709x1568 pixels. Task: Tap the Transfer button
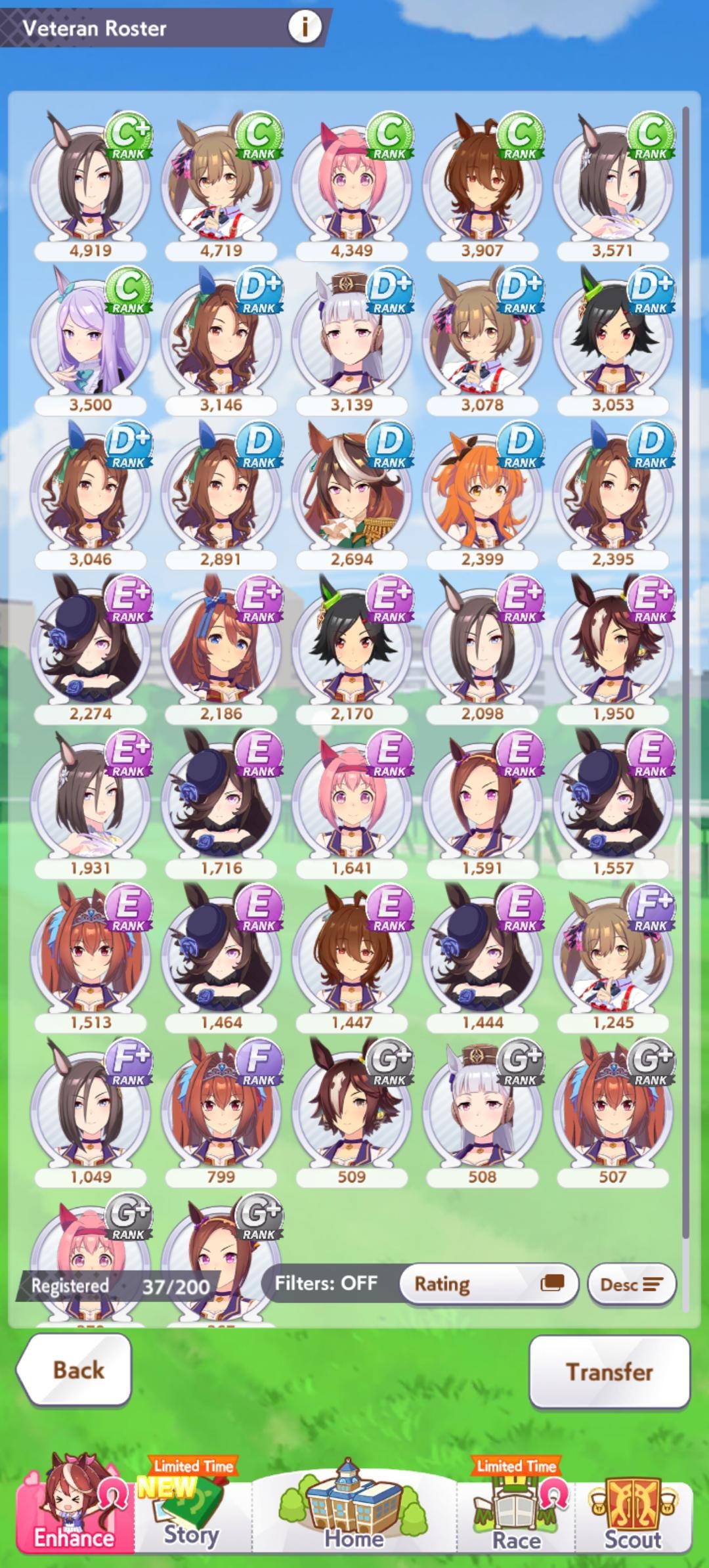coord(609,1372)
